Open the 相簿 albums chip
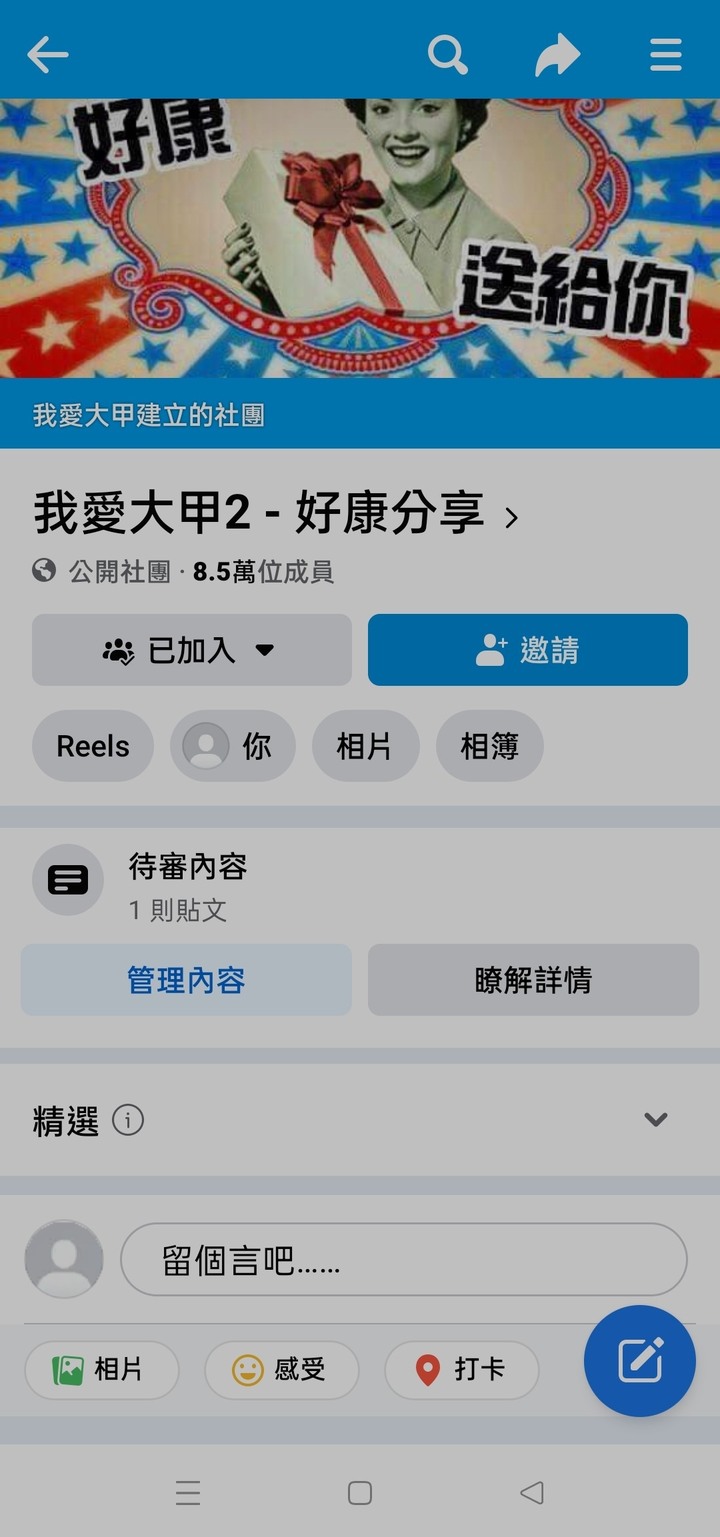This screenshot has height=1537, width=720. point(489,746)
